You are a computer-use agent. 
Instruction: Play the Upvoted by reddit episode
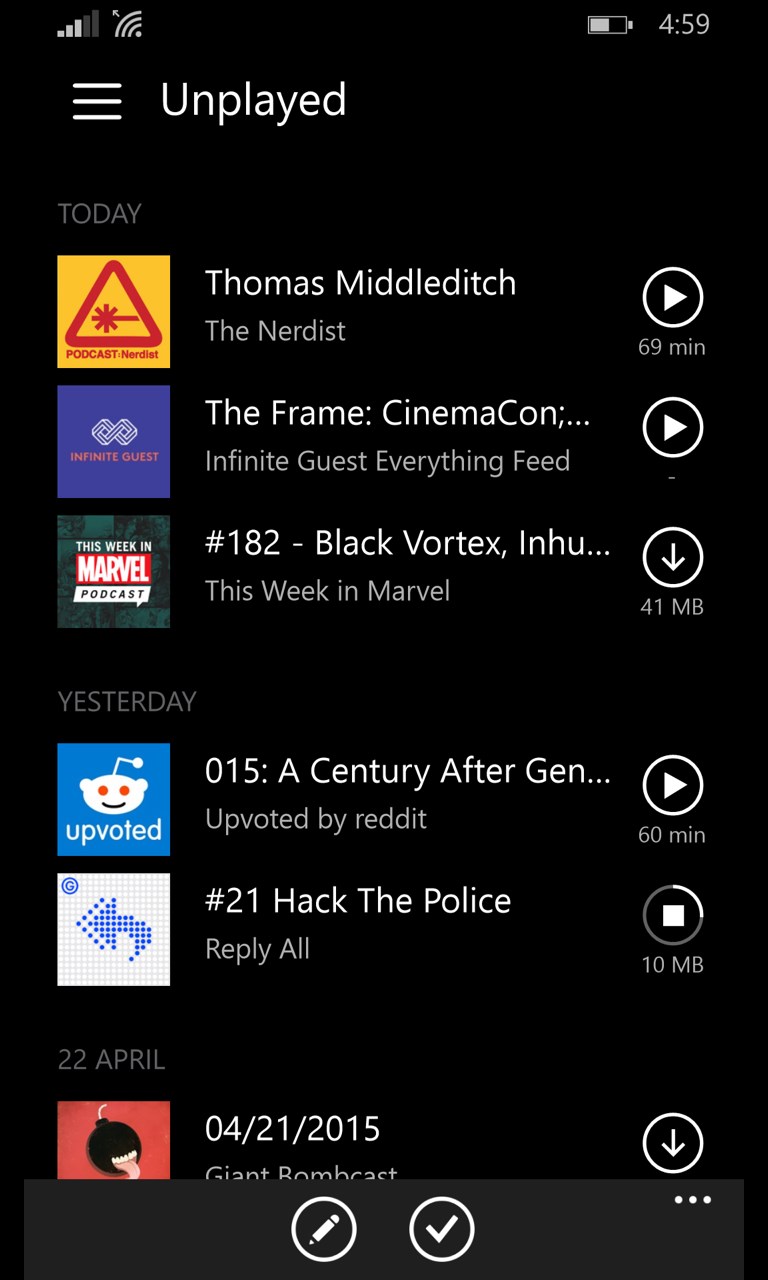pyautogui.click(x=672, y=785)
